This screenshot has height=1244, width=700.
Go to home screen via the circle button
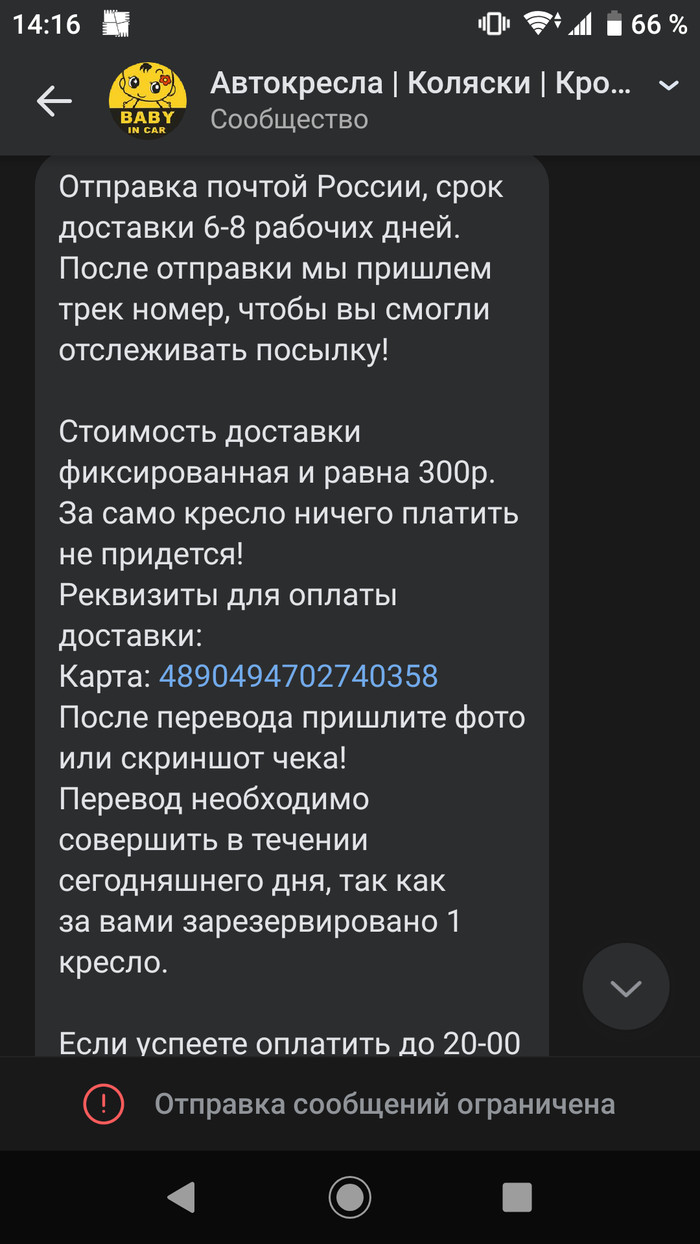click(350, 1196)
